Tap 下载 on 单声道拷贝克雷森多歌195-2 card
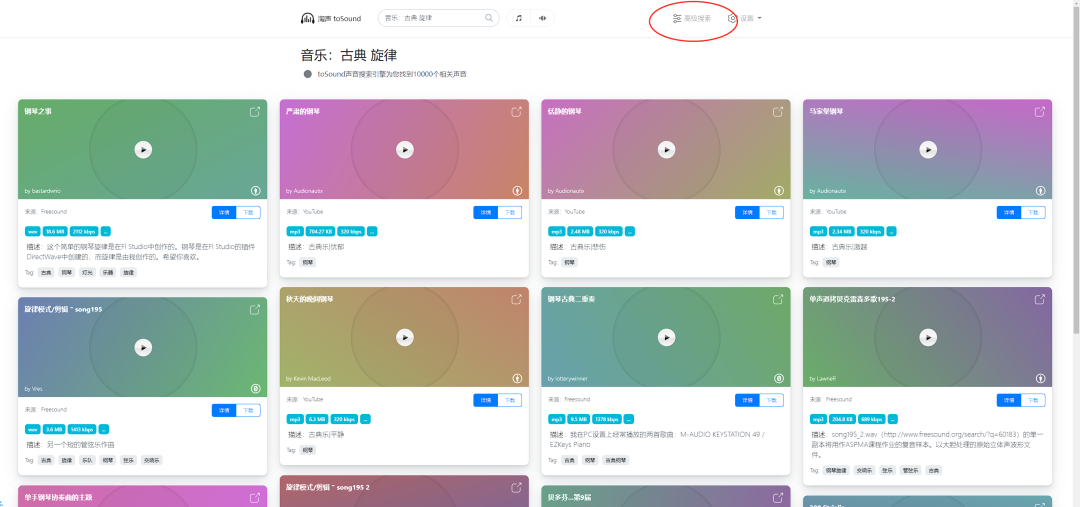1080x507 pixels. [1034, 400]
